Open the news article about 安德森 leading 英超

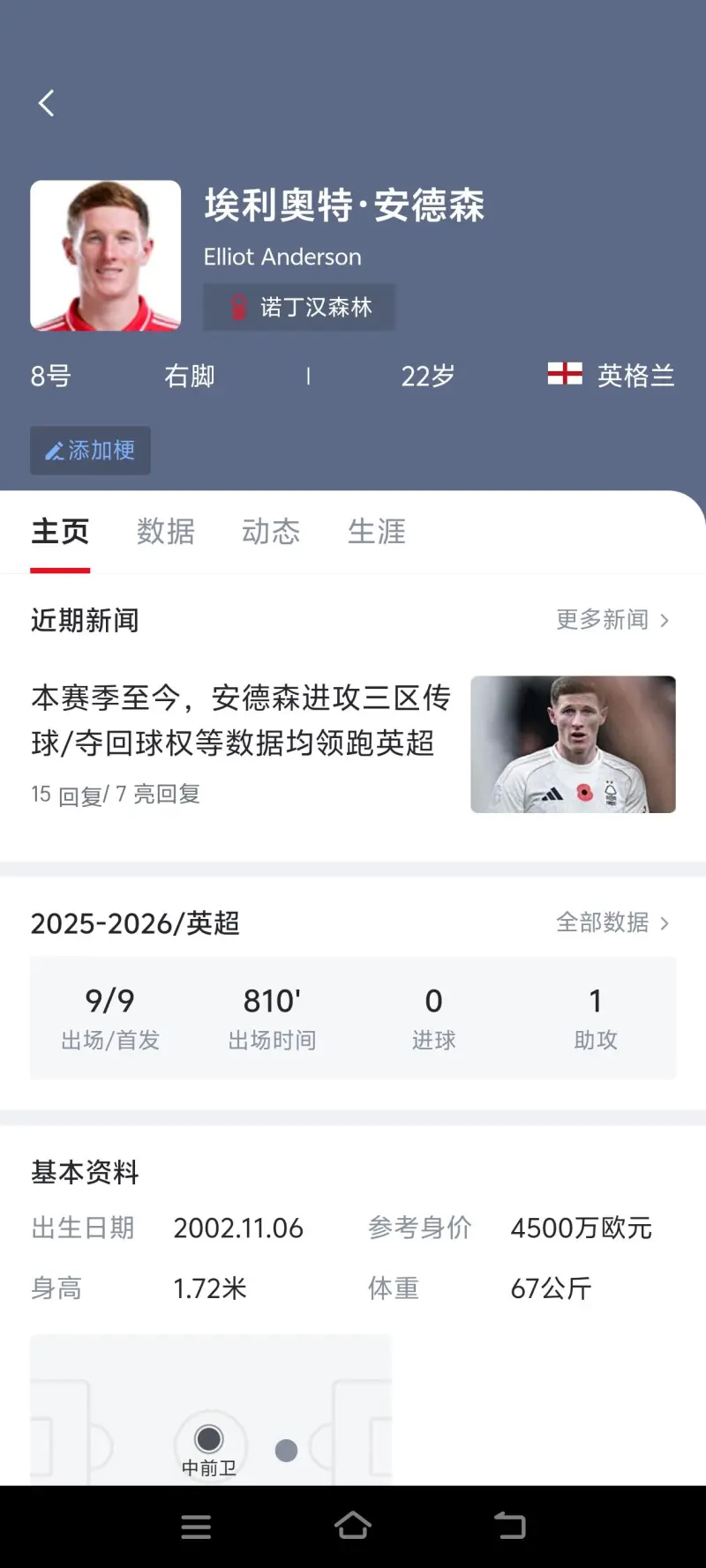[241, 721]
